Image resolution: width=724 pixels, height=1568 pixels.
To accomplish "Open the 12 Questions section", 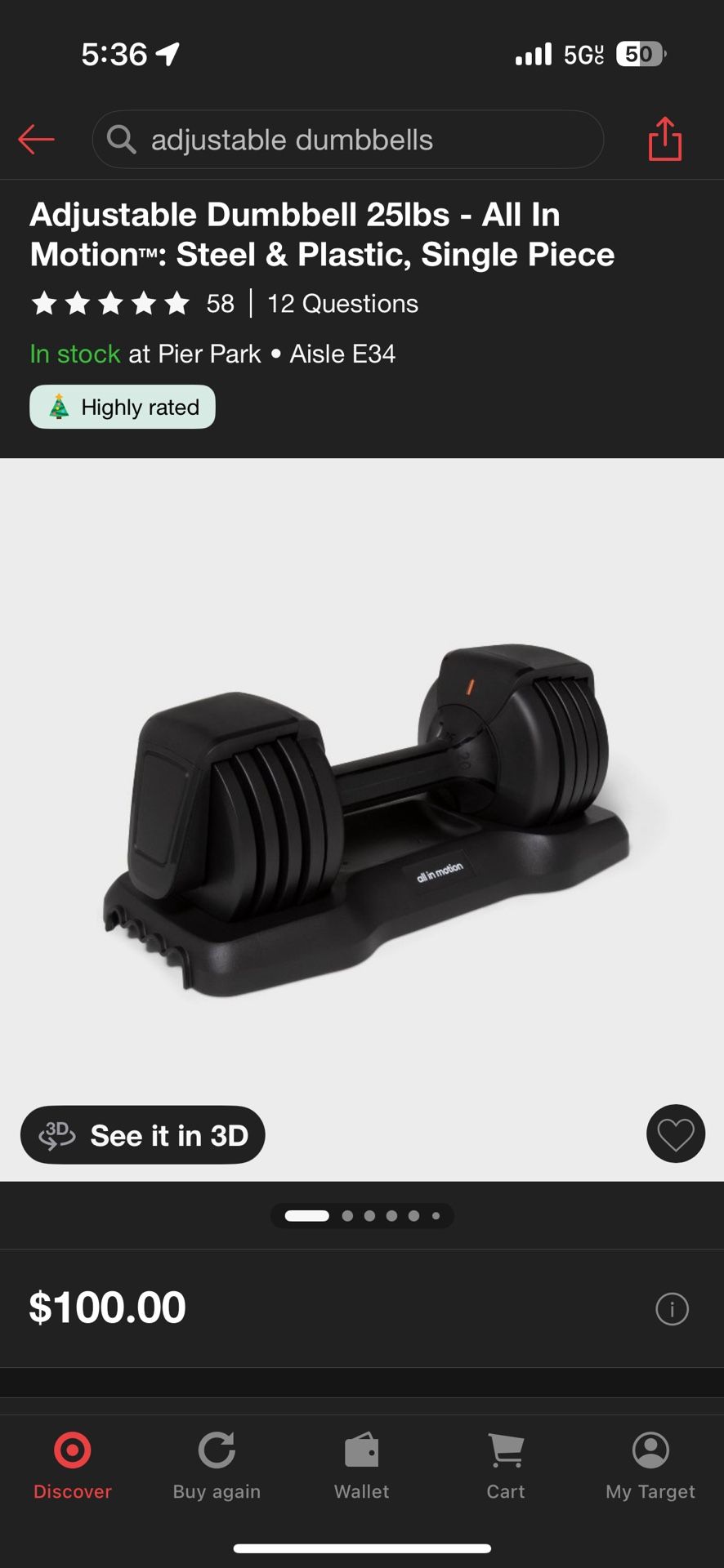I will 342,303.
